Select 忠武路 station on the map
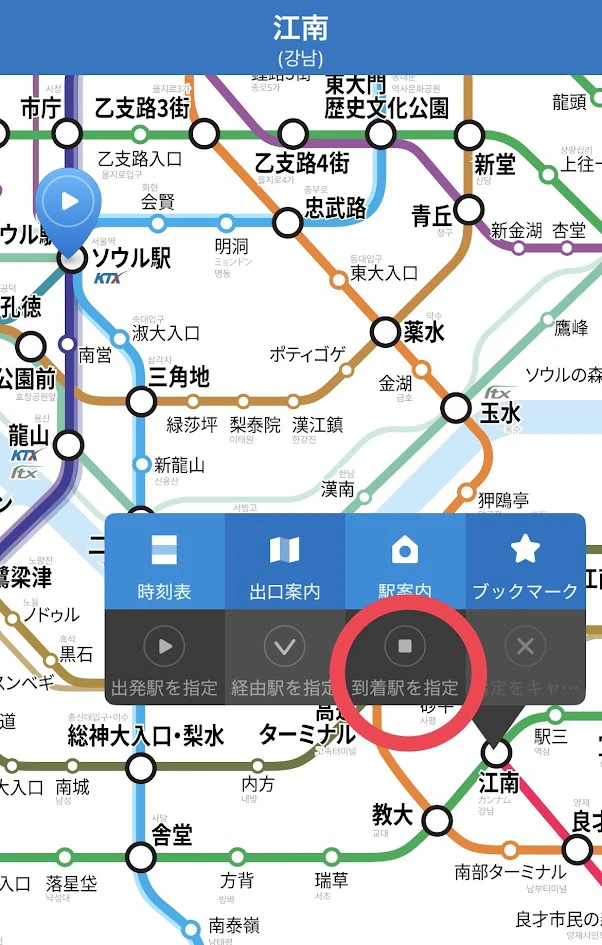This screenshot has height=945, width=602. [289, 222]
